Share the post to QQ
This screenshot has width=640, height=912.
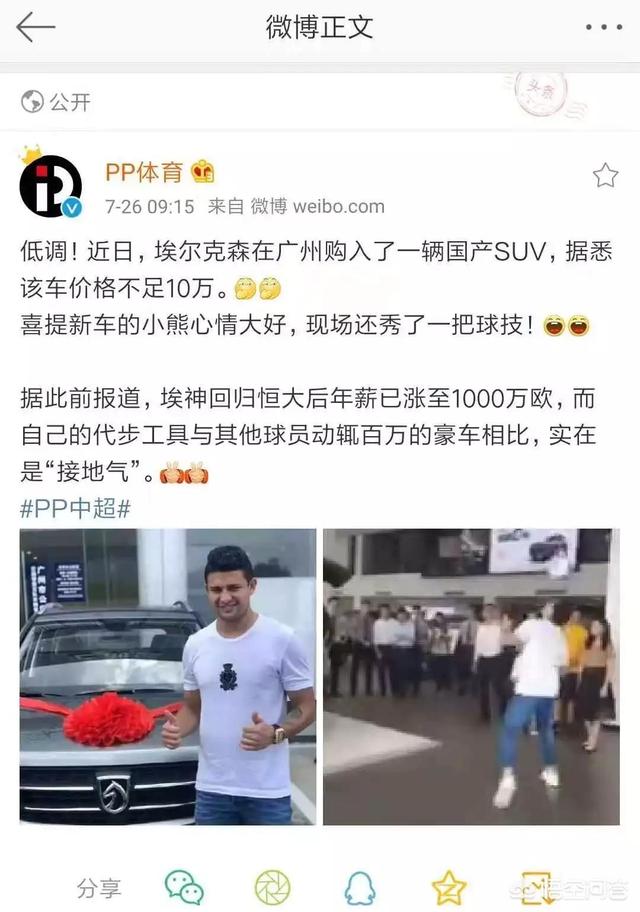pyautogui.click(x=360, y=886)
